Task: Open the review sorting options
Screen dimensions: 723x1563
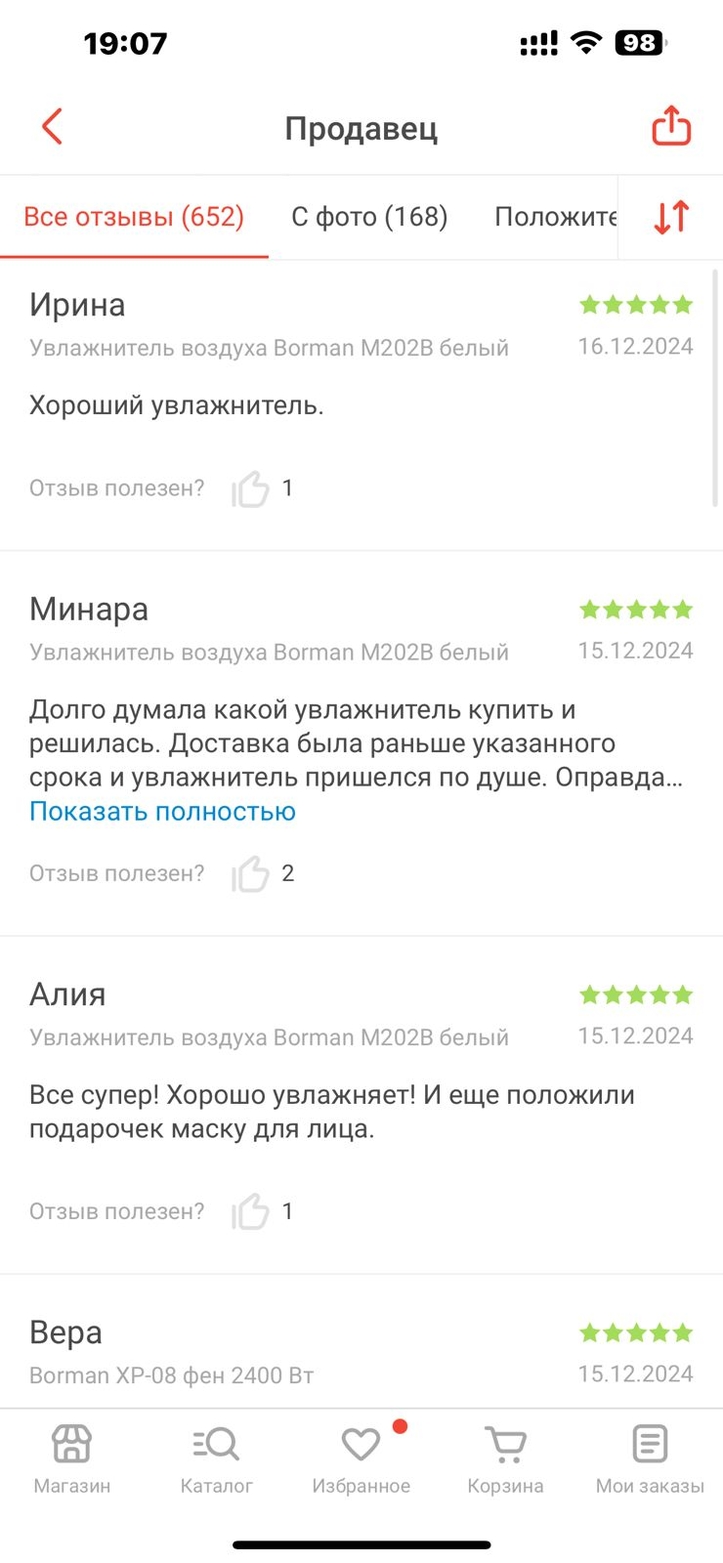Action: [671, 217]
